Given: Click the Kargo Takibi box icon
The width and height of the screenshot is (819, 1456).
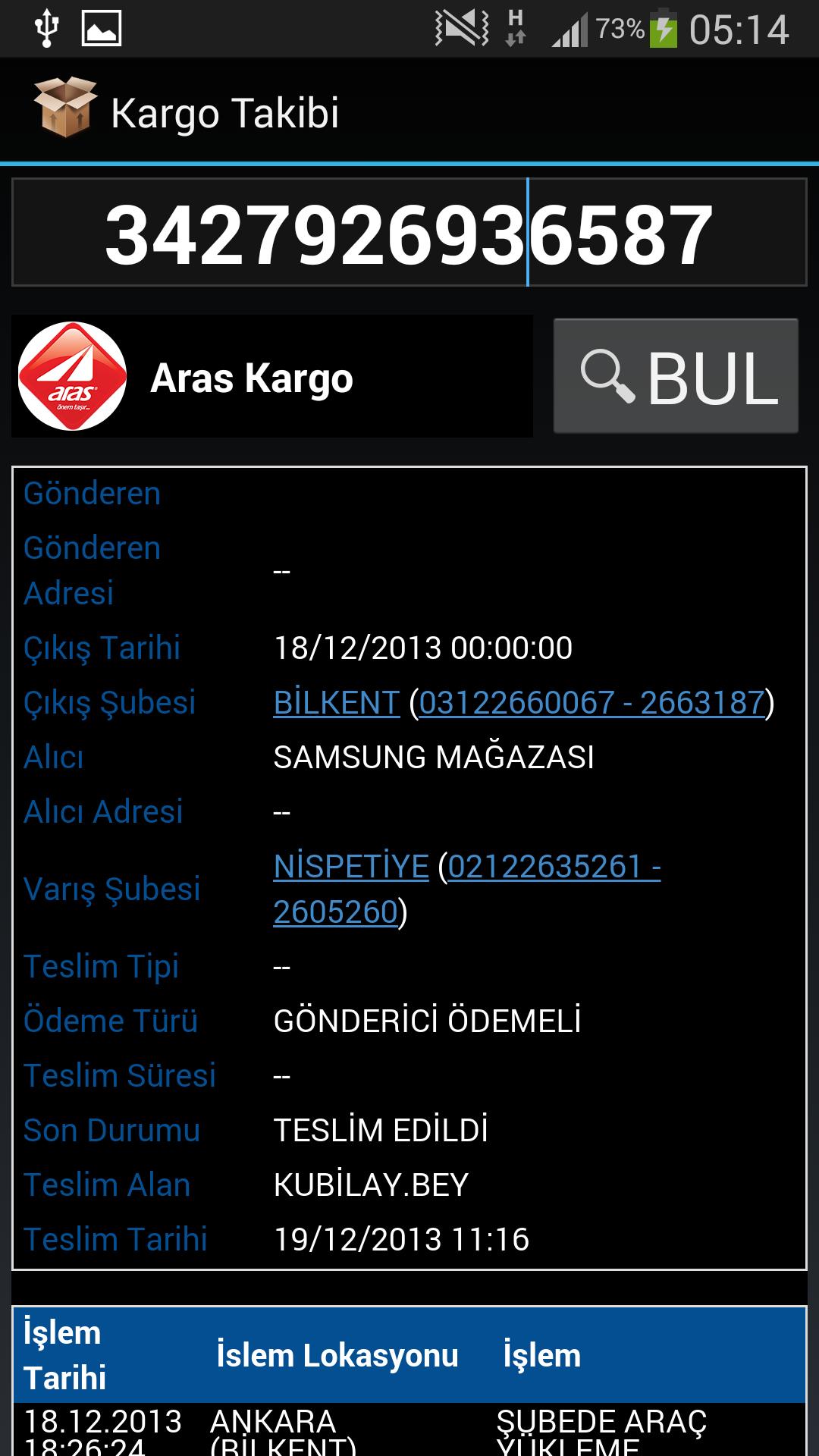Looking at the screenshot, I should click(64, 110).
